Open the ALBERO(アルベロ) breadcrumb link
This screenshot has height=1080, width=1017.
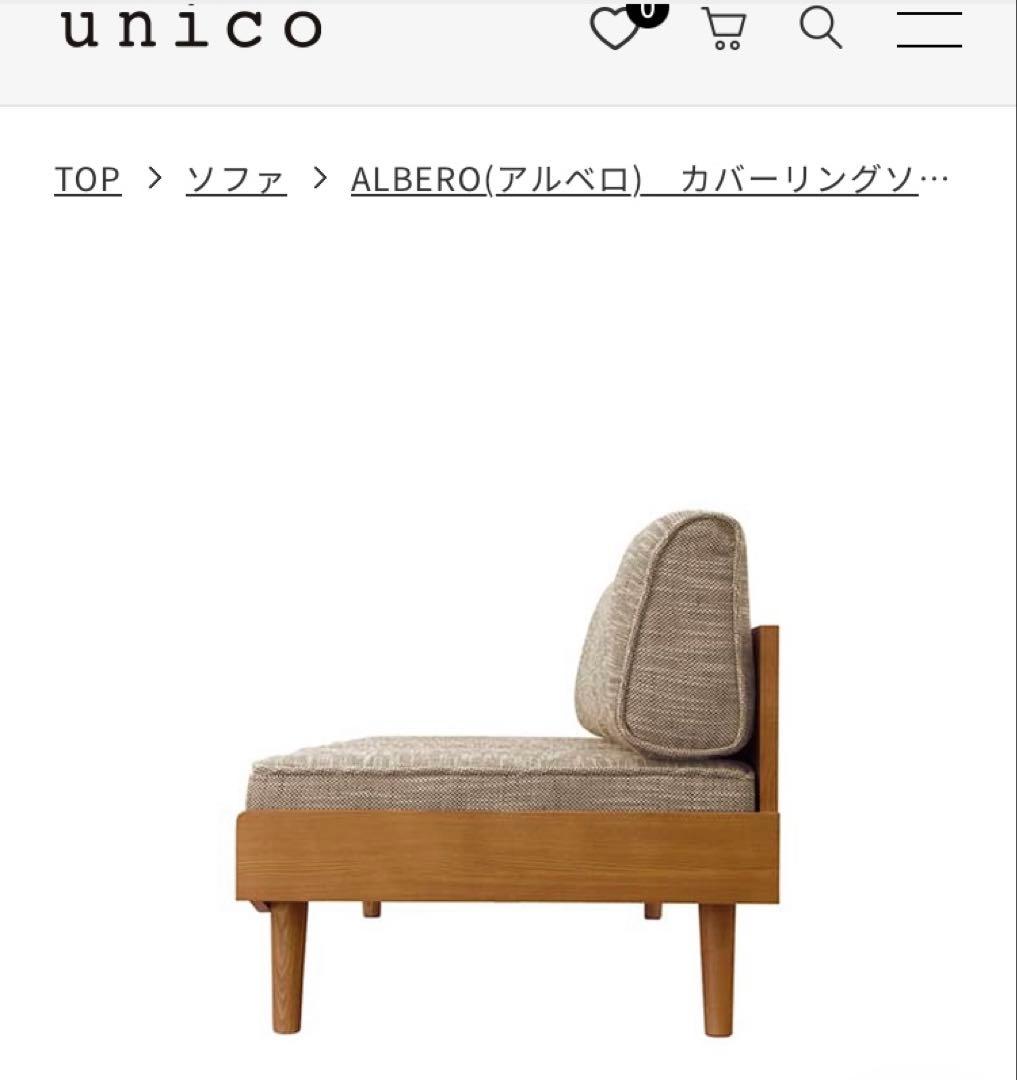[x=634, y=179]
